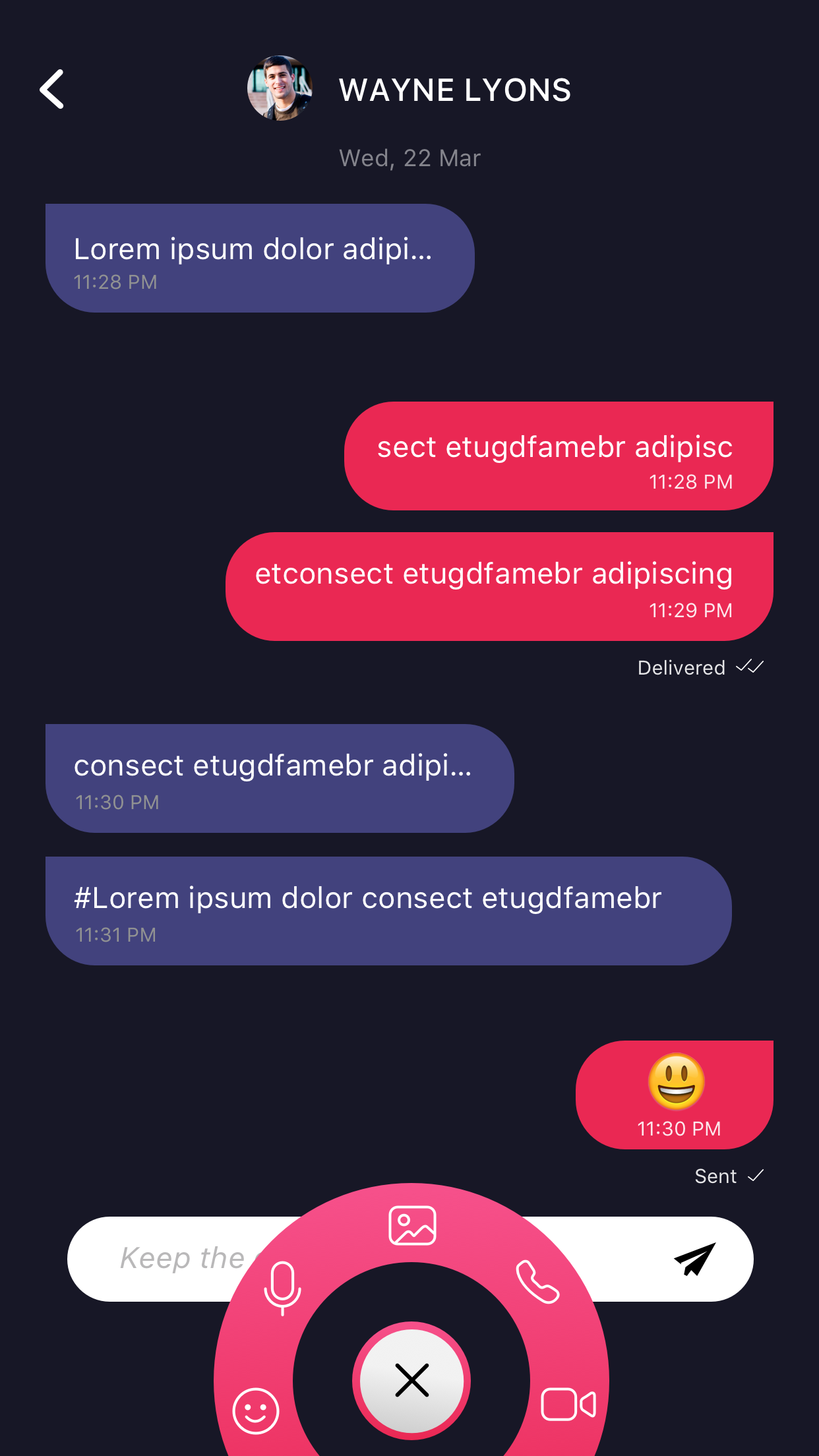Open Wayne Lyons' profile picture
The width and height of the screenshot is (819, 1456).
point(280,88)
